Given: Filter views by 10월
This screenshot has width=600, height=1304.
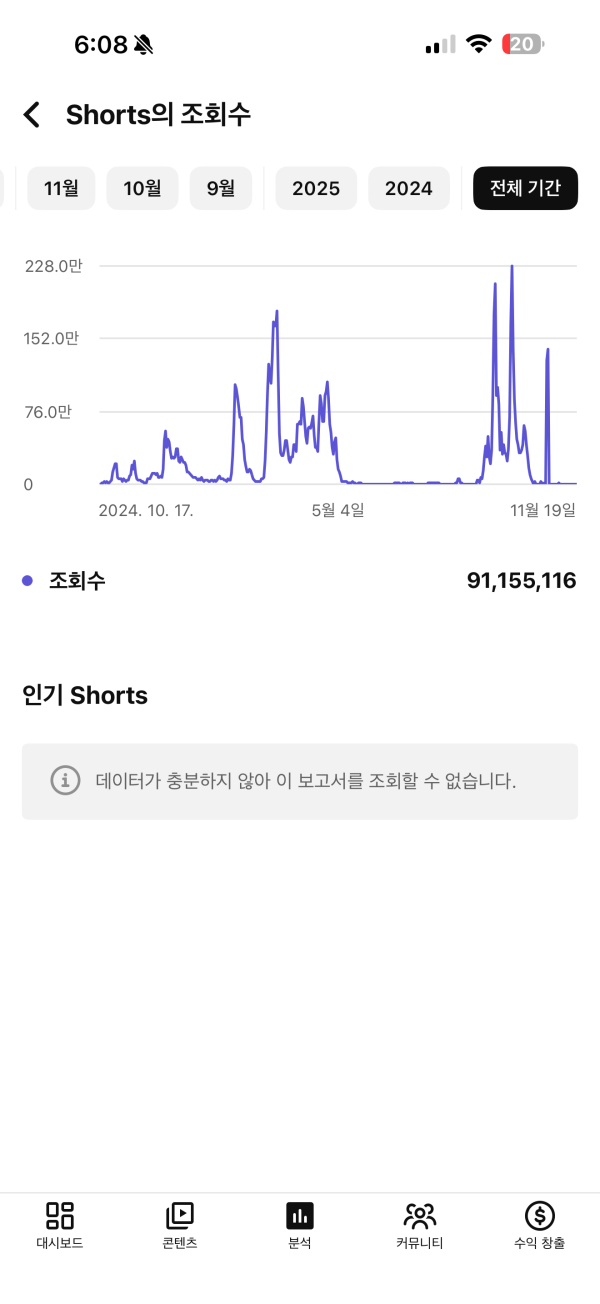Looking at the screenshot, I should pyautogui.click(x=142, y=188).
